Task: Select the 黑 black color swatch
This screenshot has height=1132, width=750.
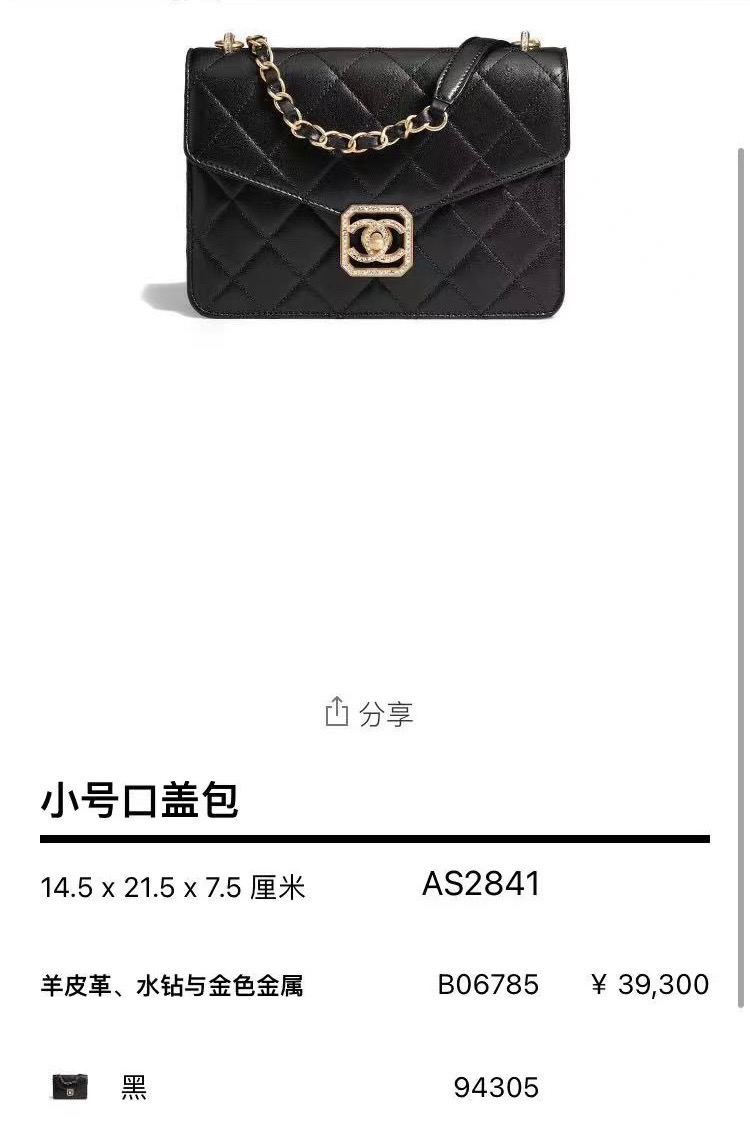Action: click(69, 1087)
